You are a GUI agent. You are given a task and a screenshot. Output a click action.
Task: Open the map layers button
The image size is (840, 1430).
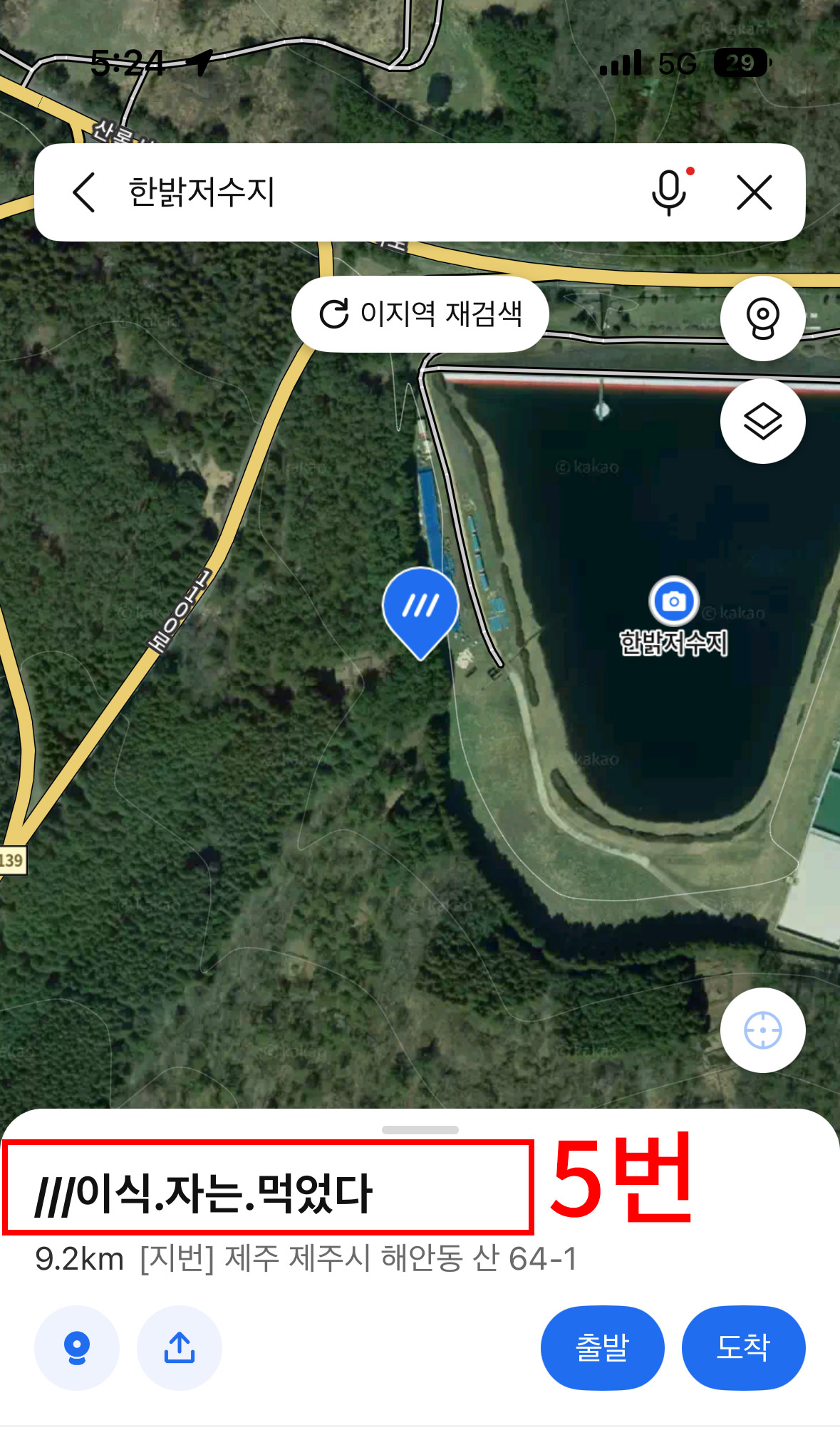tap(763, 421)
